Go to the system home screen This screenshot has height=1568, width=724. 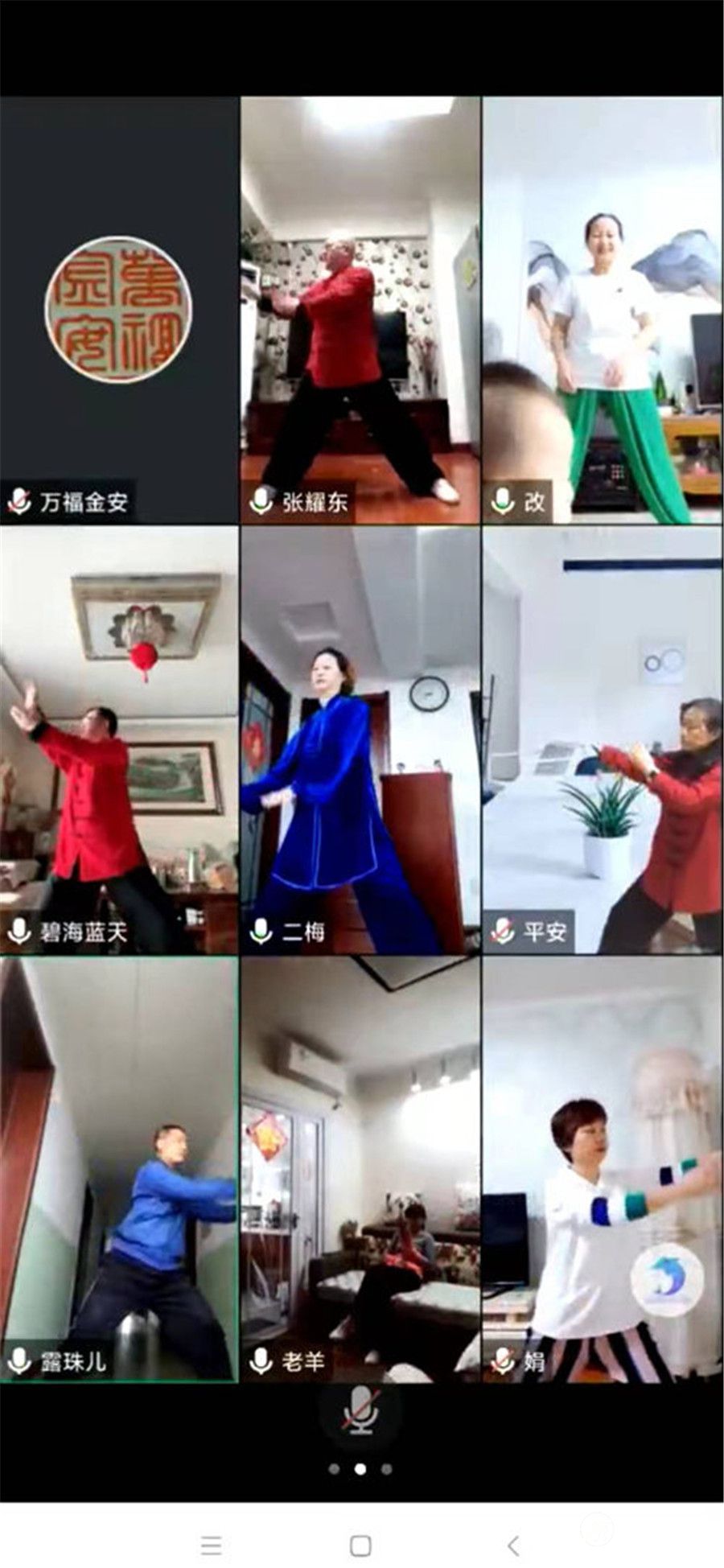[x=360, y=1545]
